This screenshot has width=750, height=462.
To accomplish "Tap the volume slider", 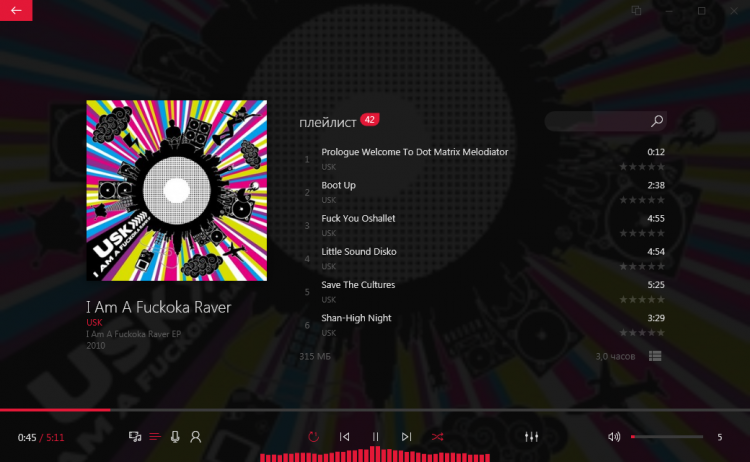I will [666, 437].
